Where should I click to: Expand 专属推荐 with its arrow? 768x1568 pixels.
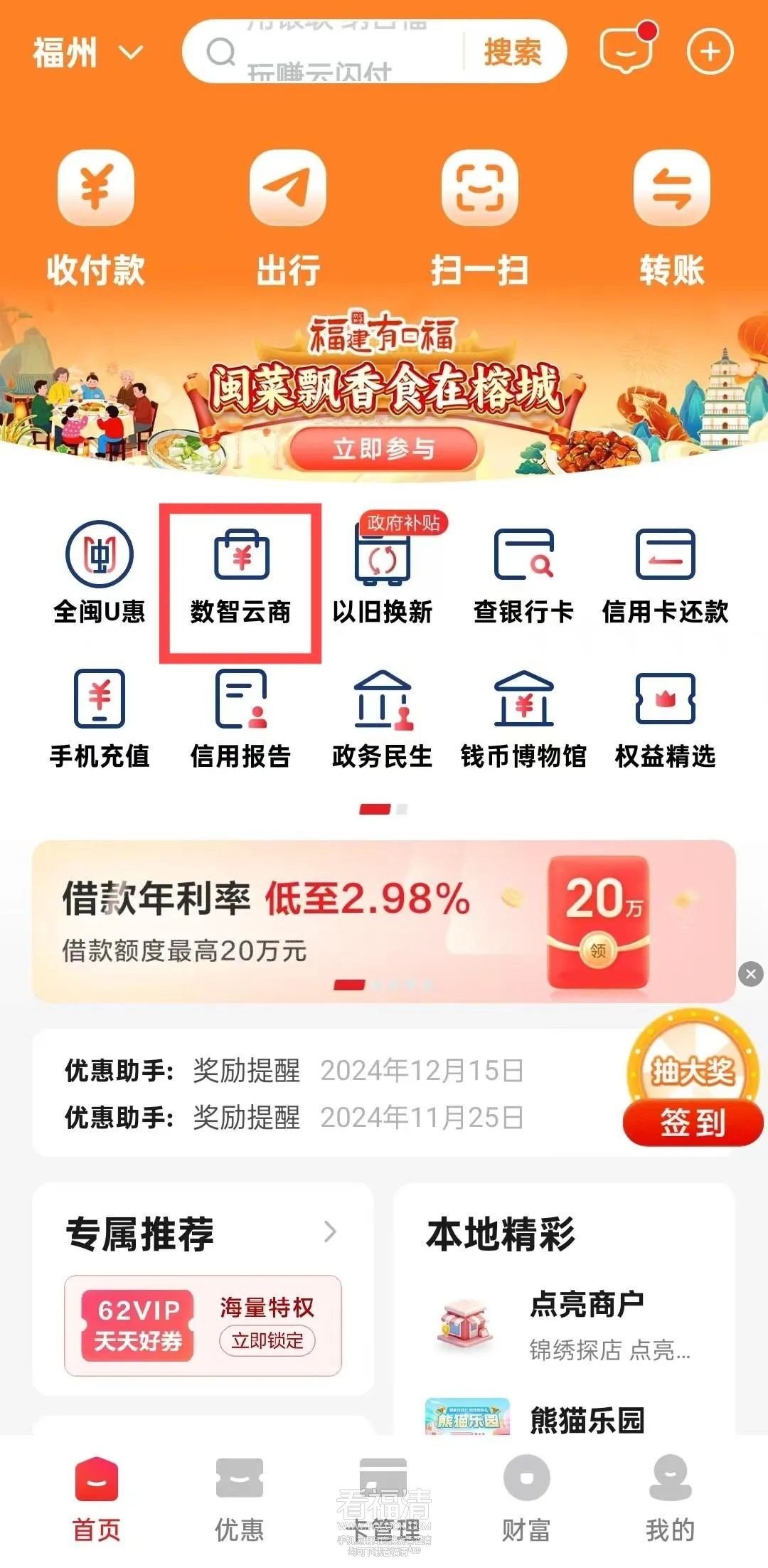point(330,1231)
